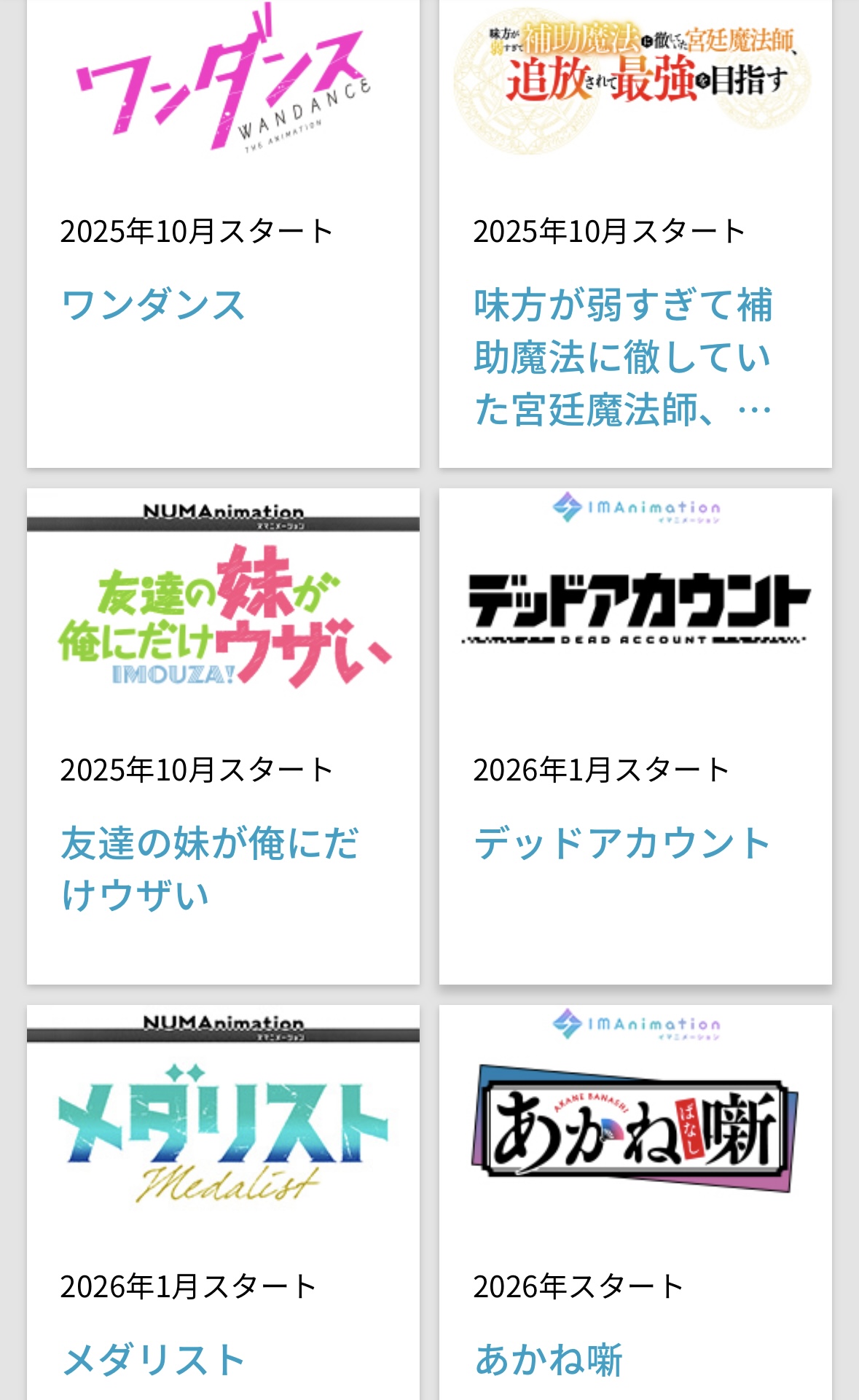Open the 友達の妹が俺にだけウザい card
This screenshot has height=1400, width=859.
pos(223,736)
